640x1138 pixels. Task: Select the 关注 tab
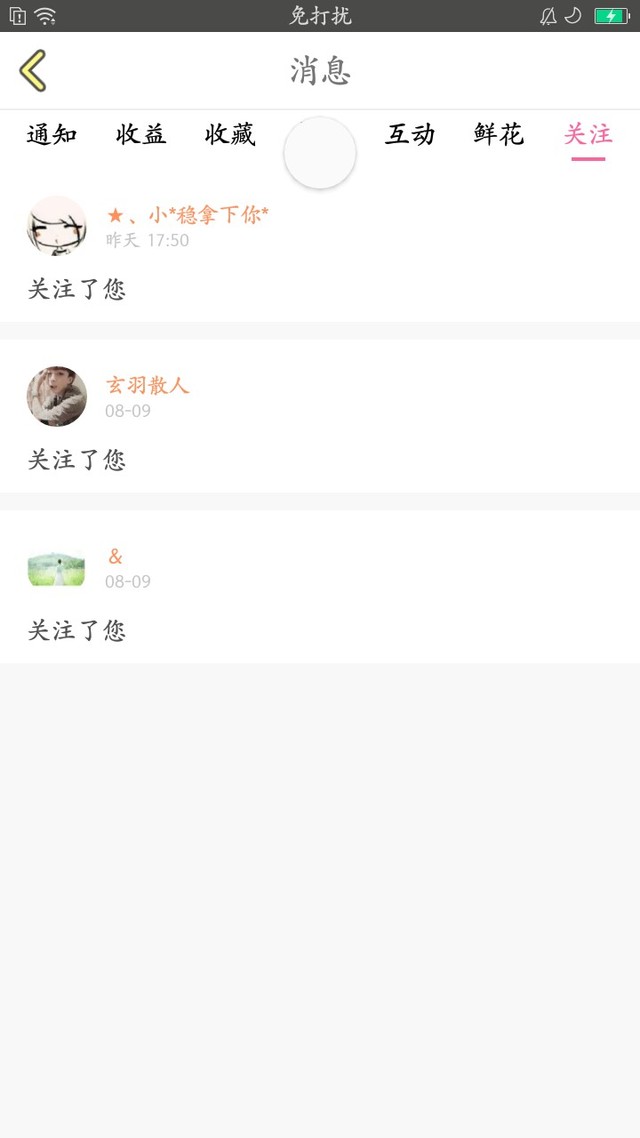click(x=588, y=135)
